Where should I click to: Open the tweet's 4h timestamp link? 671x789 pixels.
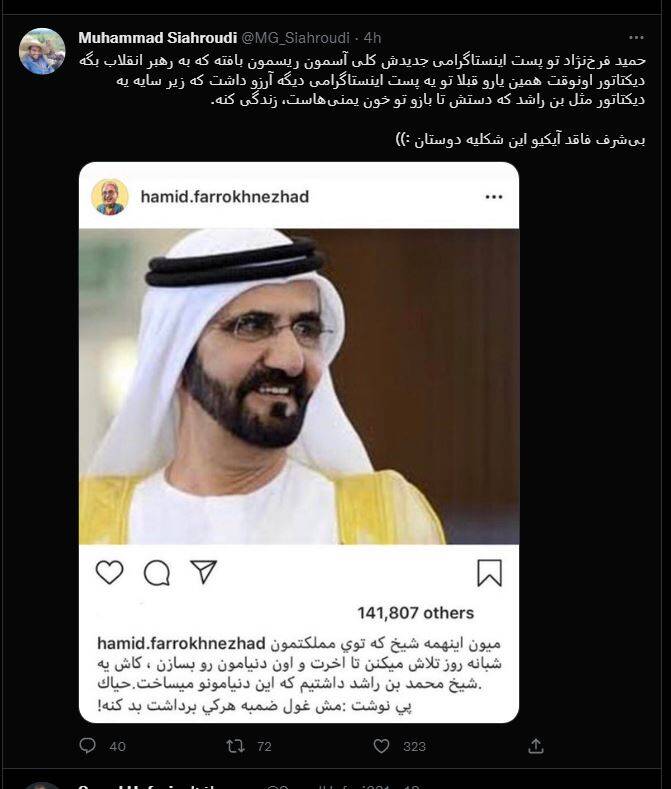[x=372, y=37]
